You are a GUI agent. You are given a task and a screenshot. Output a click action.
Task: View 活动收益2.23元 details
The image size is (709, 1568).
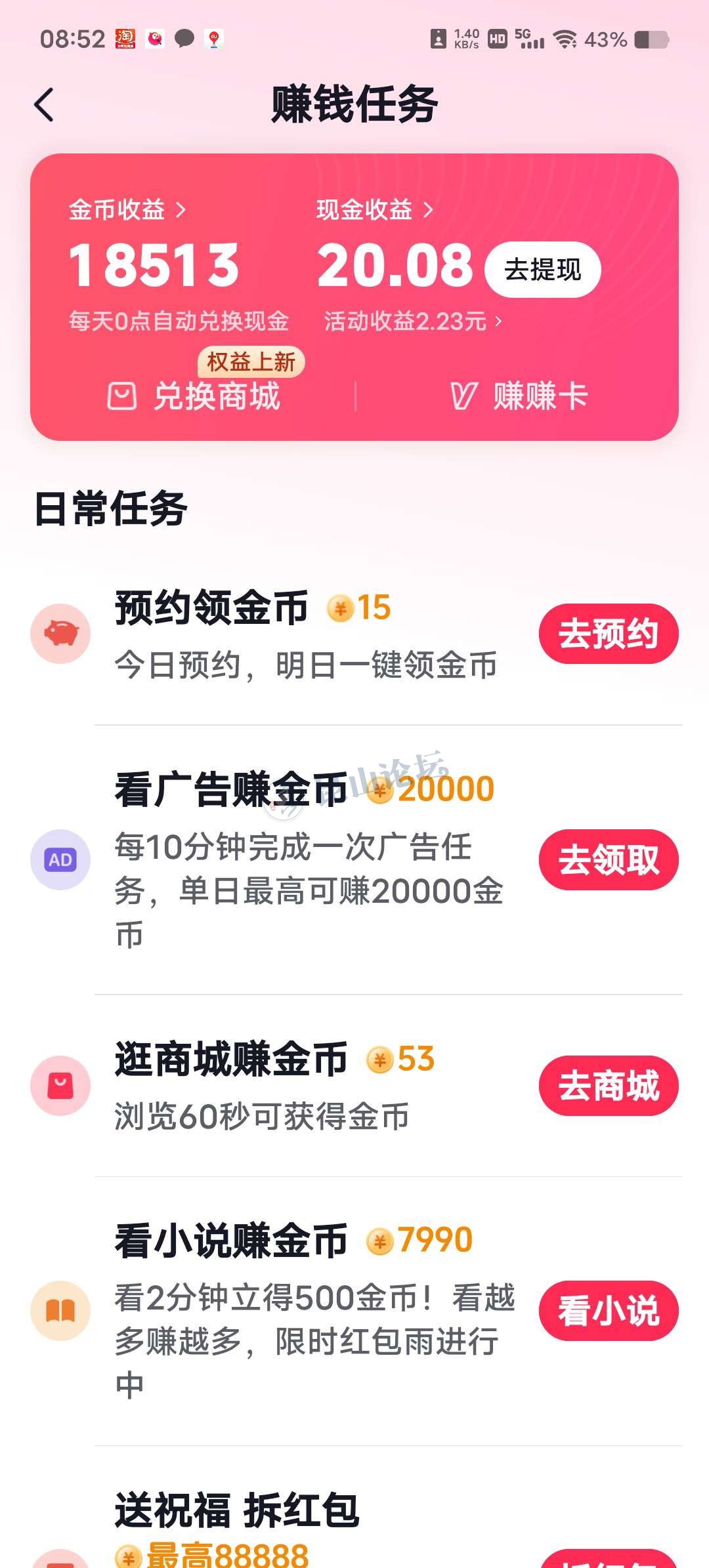[x=412, y=321]
